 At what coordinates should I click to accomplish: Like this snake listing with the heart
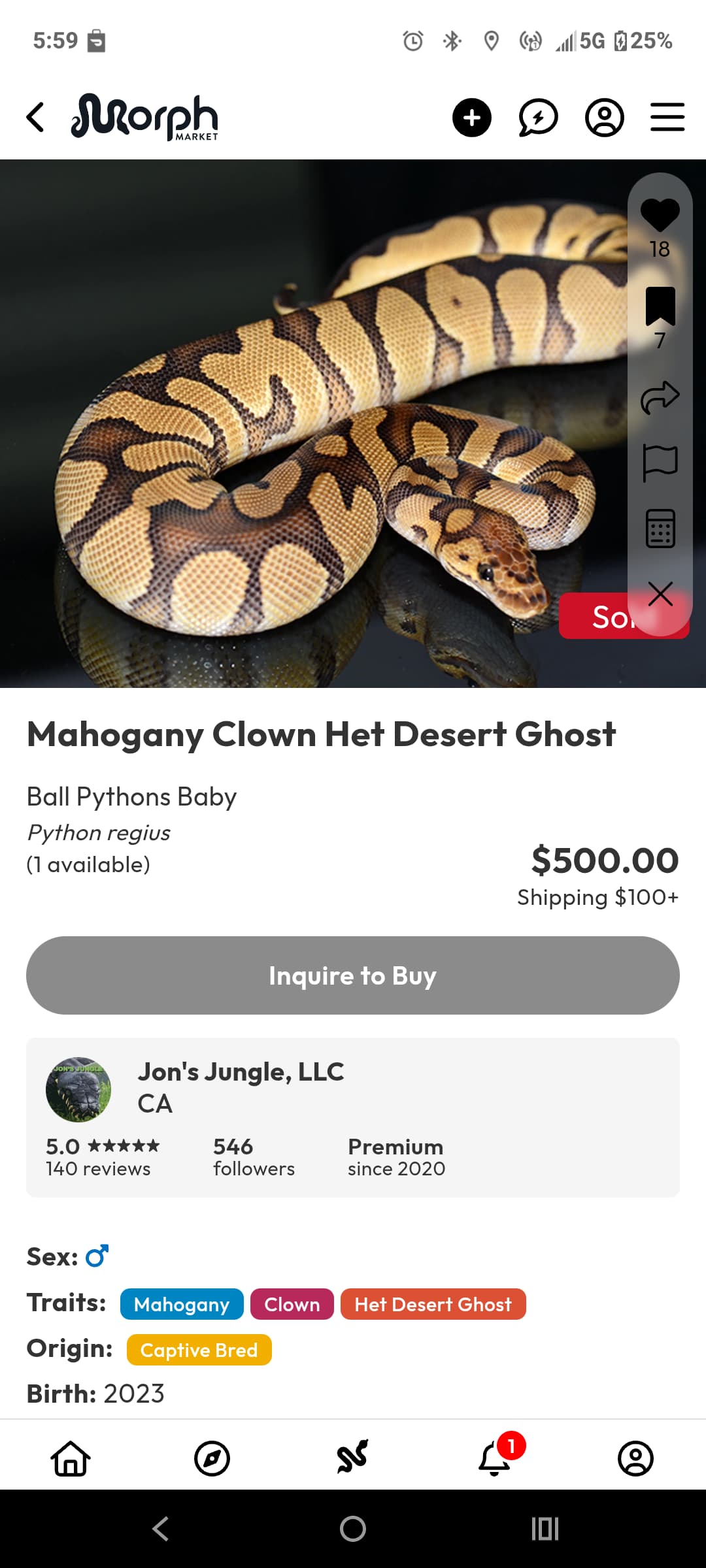(660, 215)
